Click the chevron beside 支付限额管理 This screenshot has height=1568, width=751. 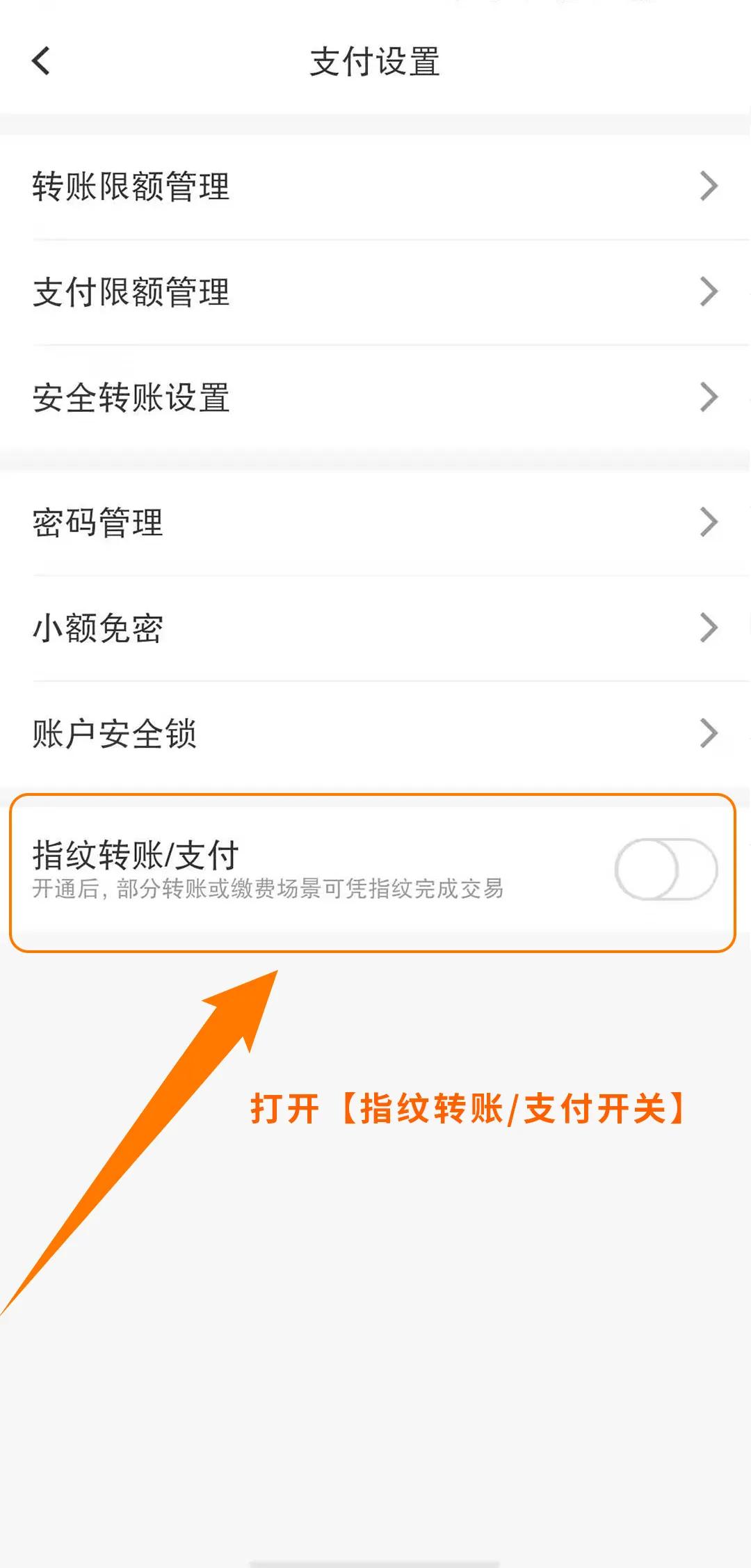[708, 292]
